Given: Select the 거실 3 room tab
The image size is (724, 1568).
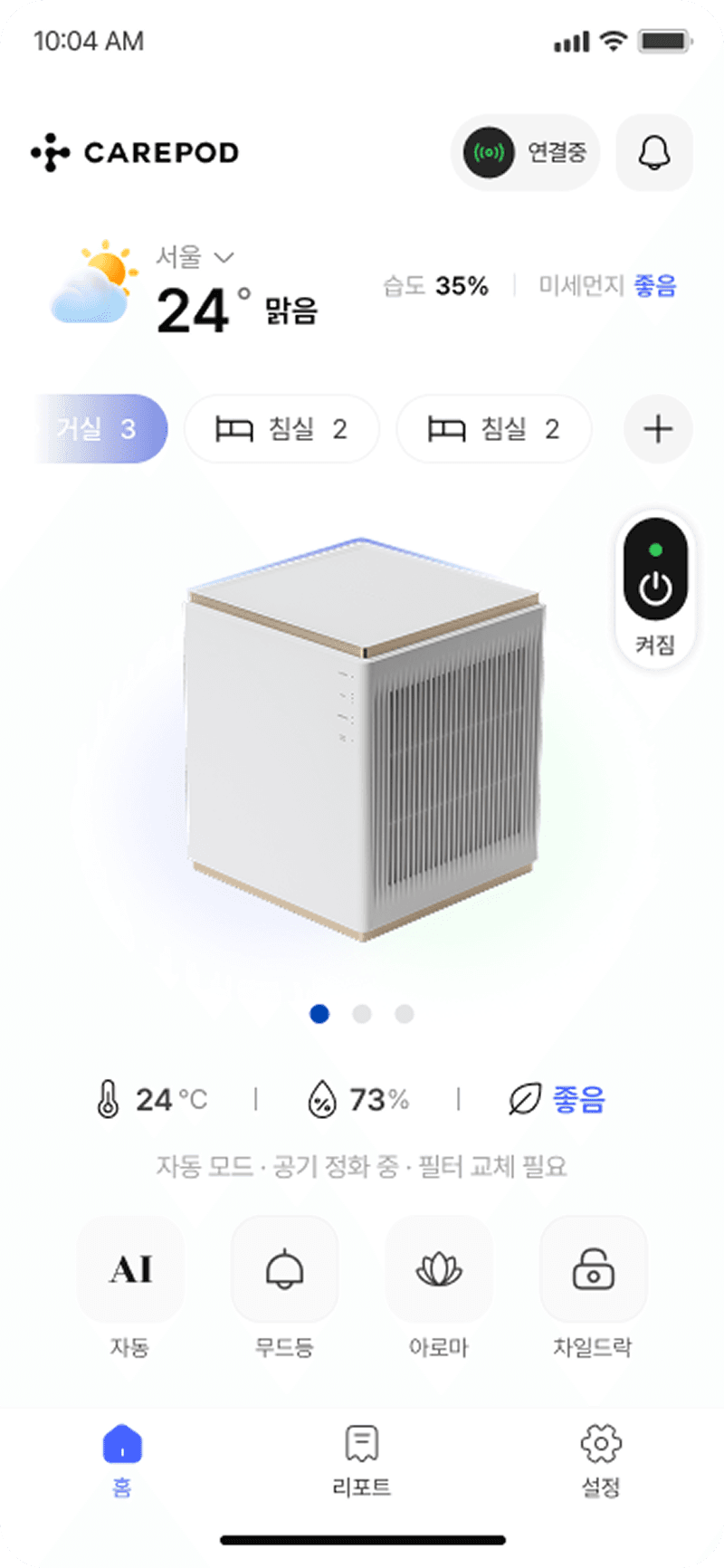Looking at the screenshot, I should pyautogui.click(x=101, y=429).
